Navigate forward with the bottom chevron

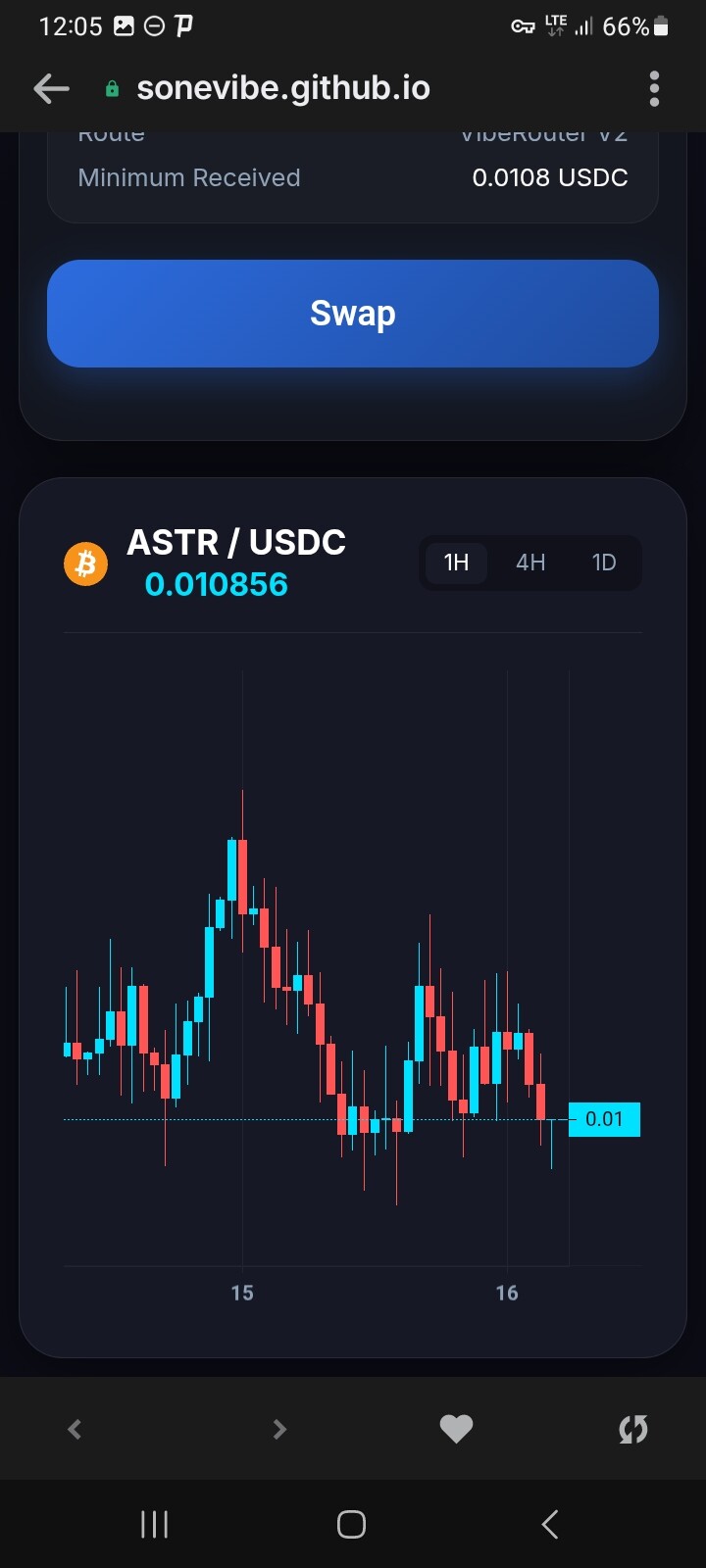(279, 1429)
